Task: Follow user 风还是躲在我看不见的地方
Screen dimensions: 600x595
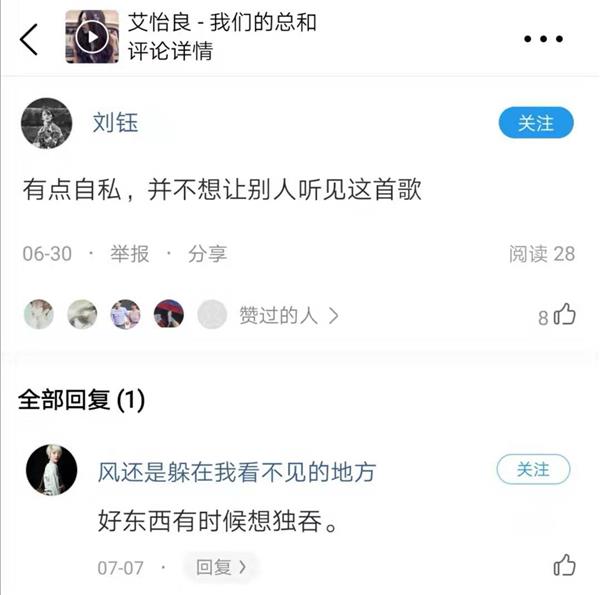Action: [533, 469]
